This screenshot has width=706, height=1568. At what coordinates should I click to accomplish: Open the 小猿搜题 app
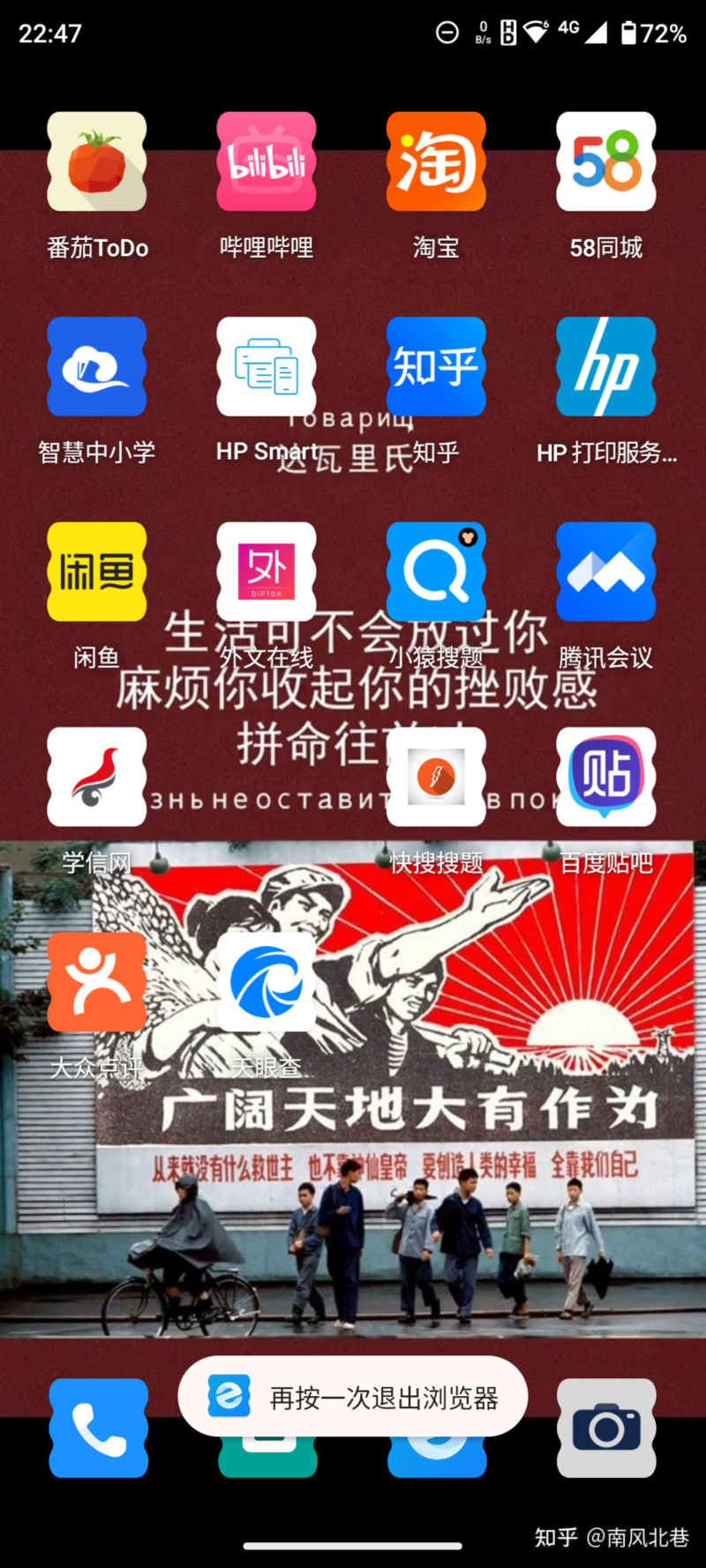(x=436, y=571)
